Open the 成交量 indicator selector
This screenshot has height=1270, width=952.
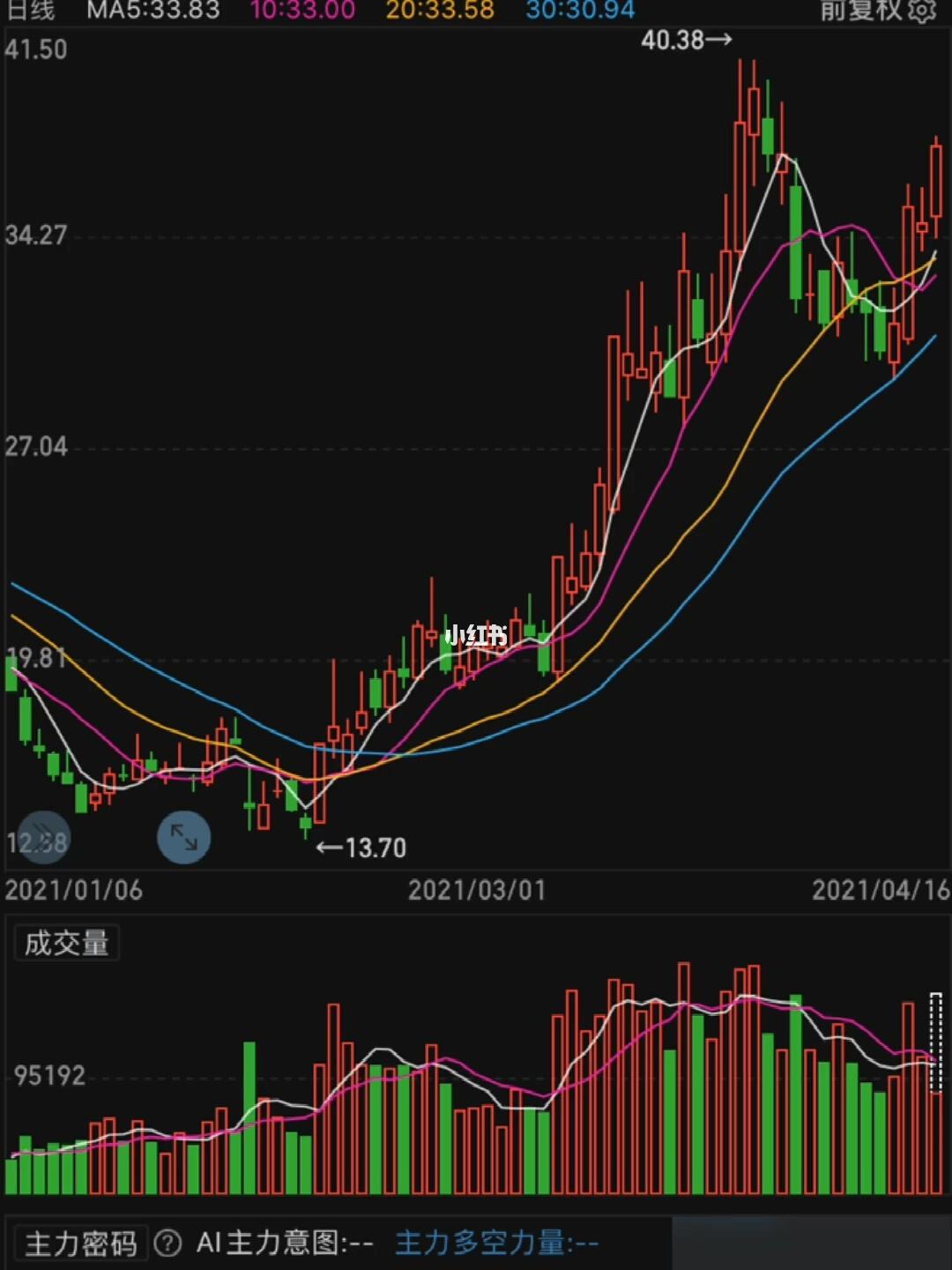tap(66, 942)
